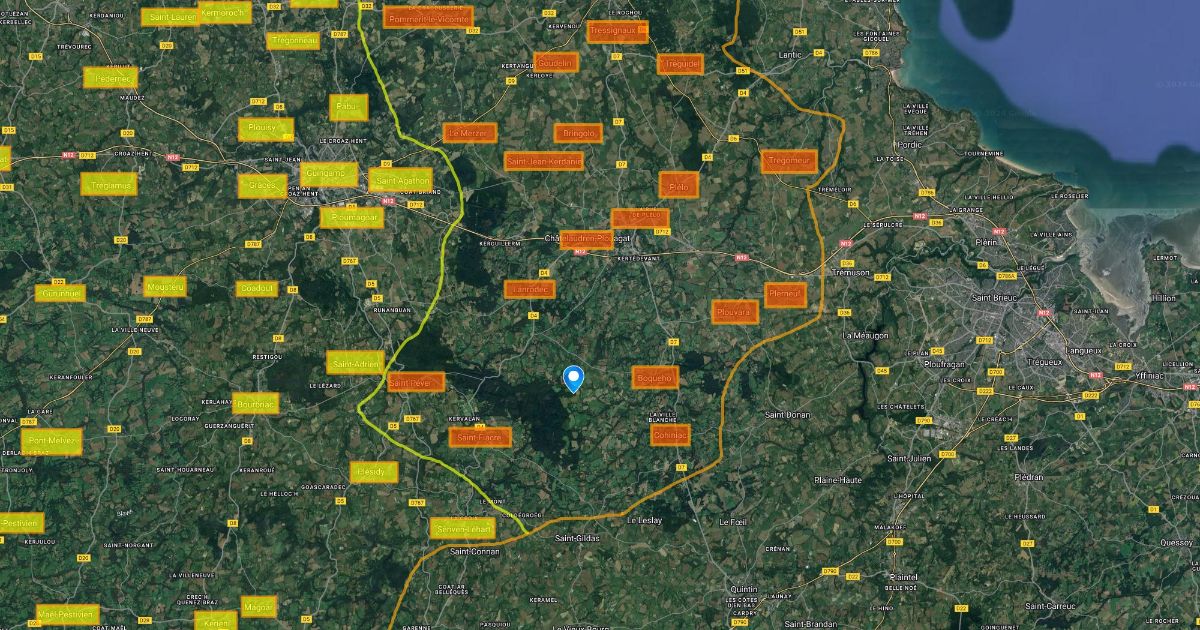Open the Ploumagoar label
1200x630 pixels.
351,217
